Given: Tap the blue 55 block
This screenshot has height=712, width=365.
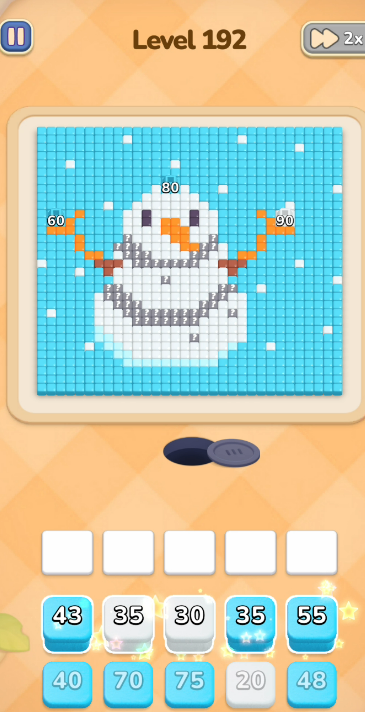Looking at the screenshot, I should point(311,623).
